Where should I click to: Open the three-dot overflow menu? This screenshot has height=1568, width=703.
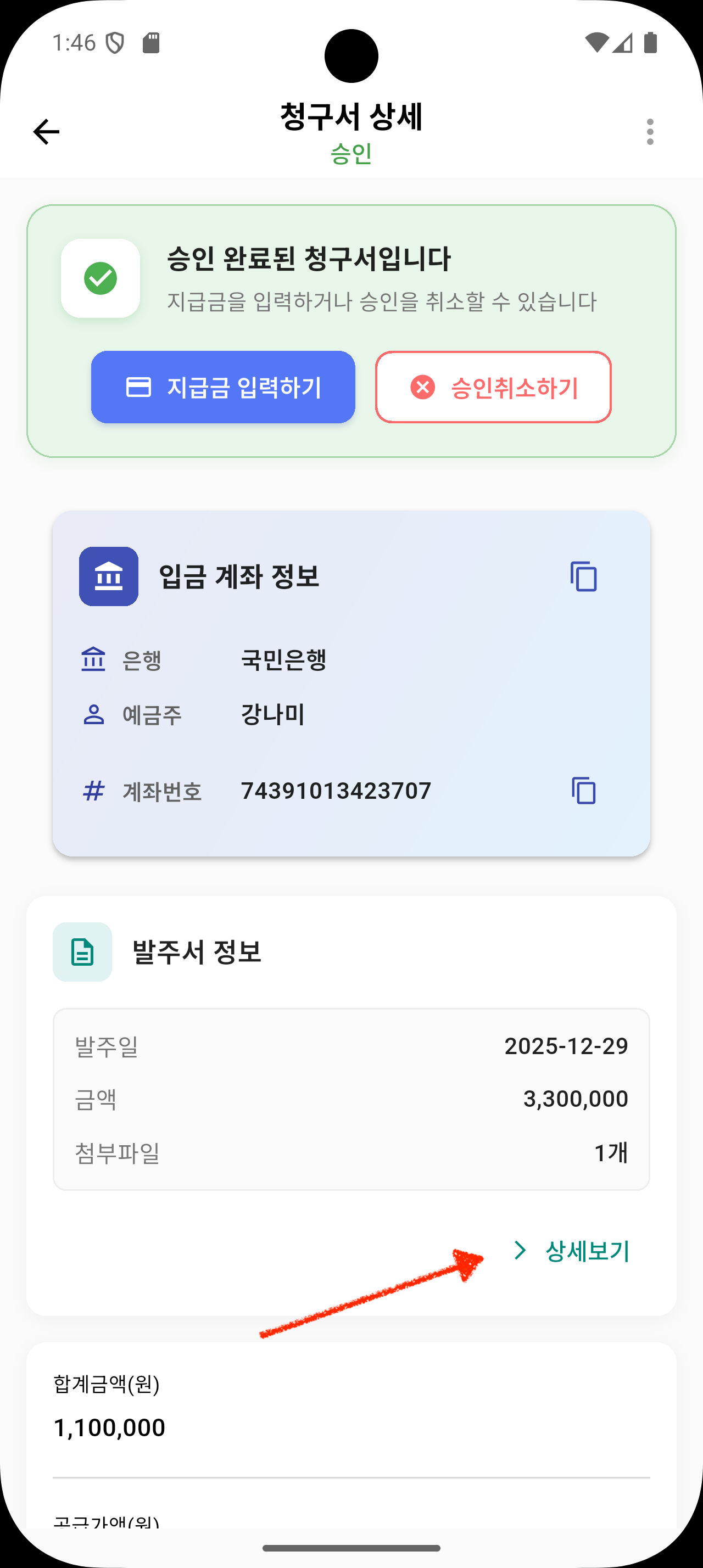click(x=650, y=132)
